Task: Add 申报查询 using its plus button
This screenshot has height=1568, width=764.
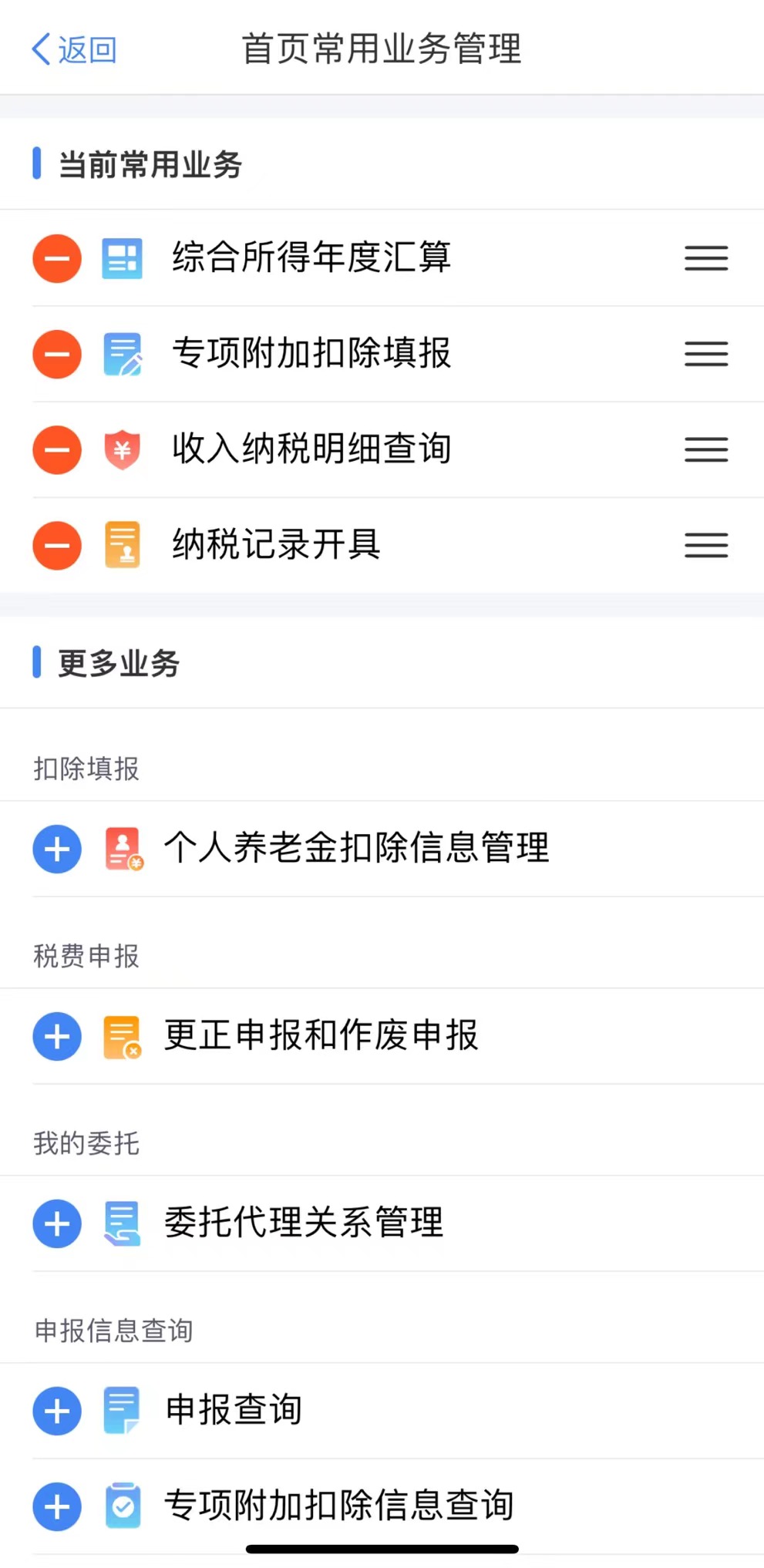Action: (56, 1411)
